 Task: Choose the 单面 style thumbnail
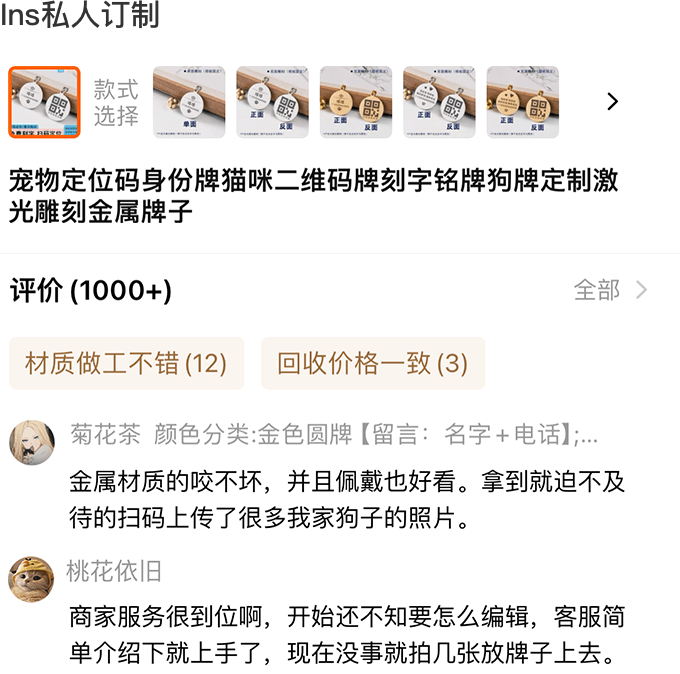click(x=189, y=102)
